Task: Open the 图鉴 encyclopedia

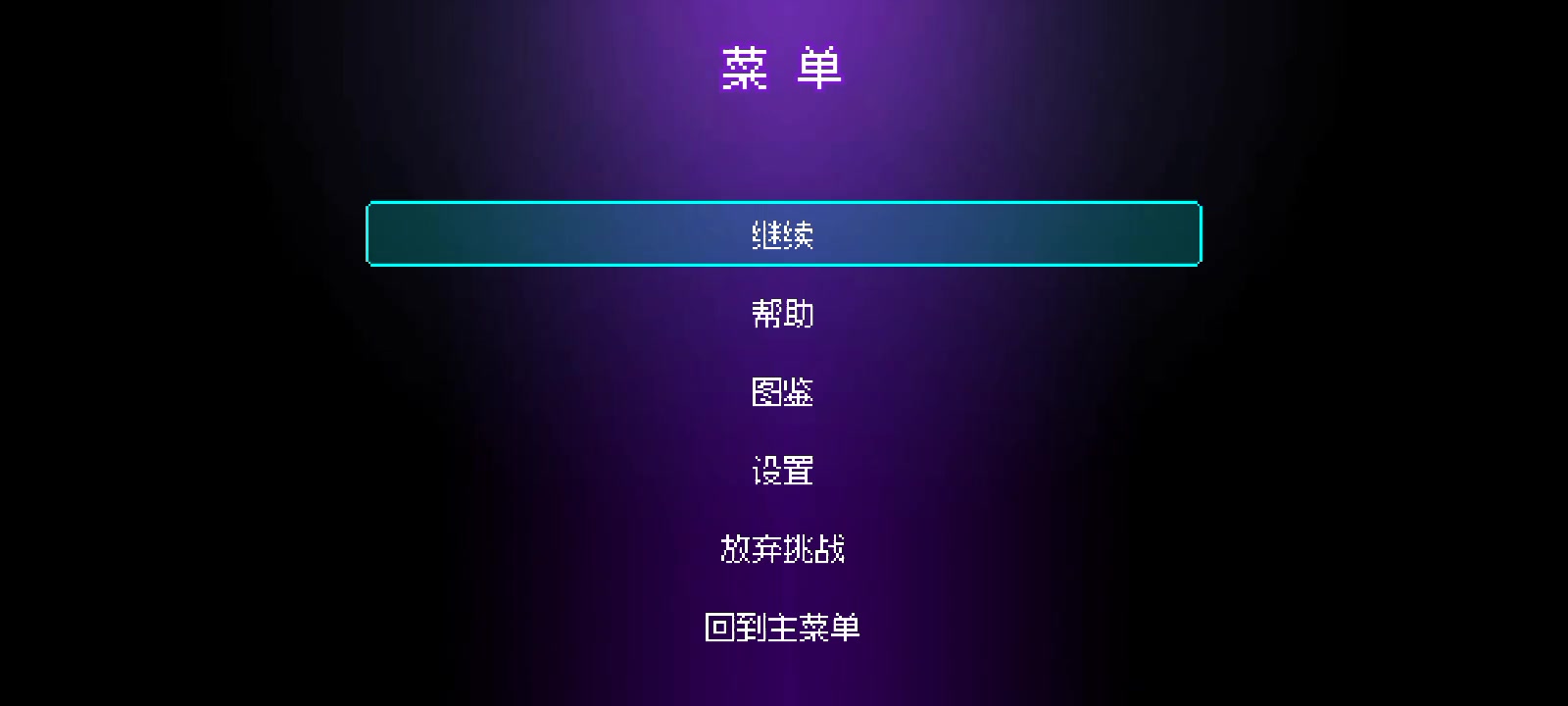Action: pos(783,392)
